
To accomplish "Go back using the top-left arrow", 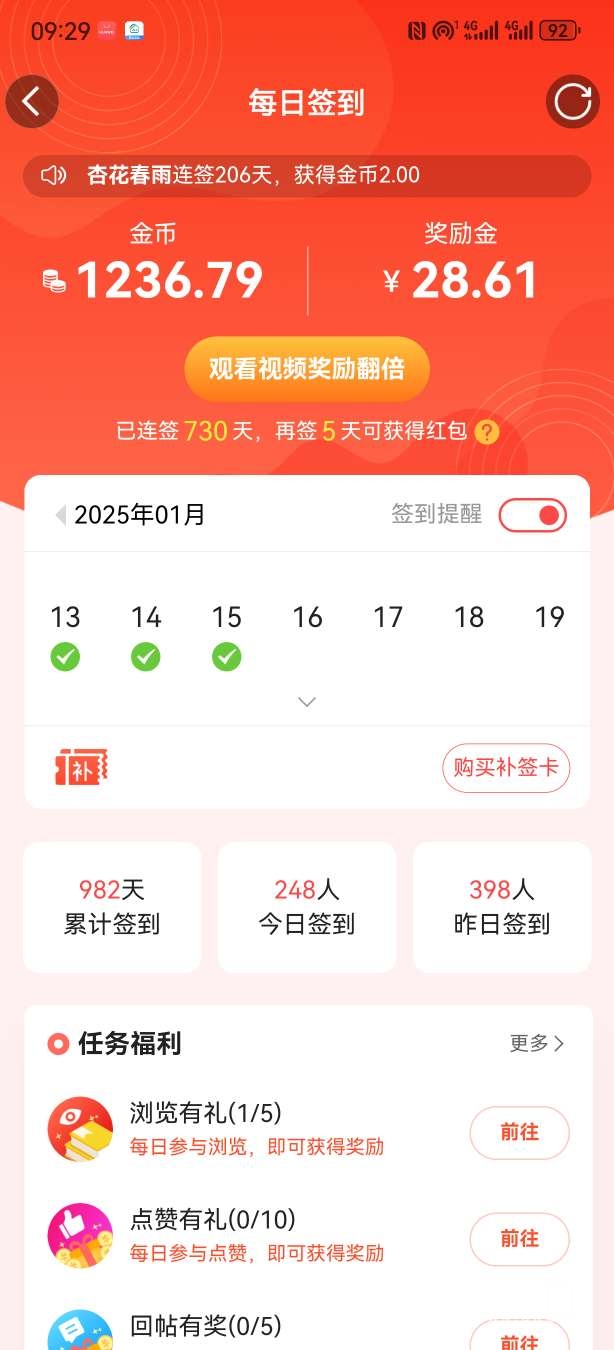I will tap(32, 102).
